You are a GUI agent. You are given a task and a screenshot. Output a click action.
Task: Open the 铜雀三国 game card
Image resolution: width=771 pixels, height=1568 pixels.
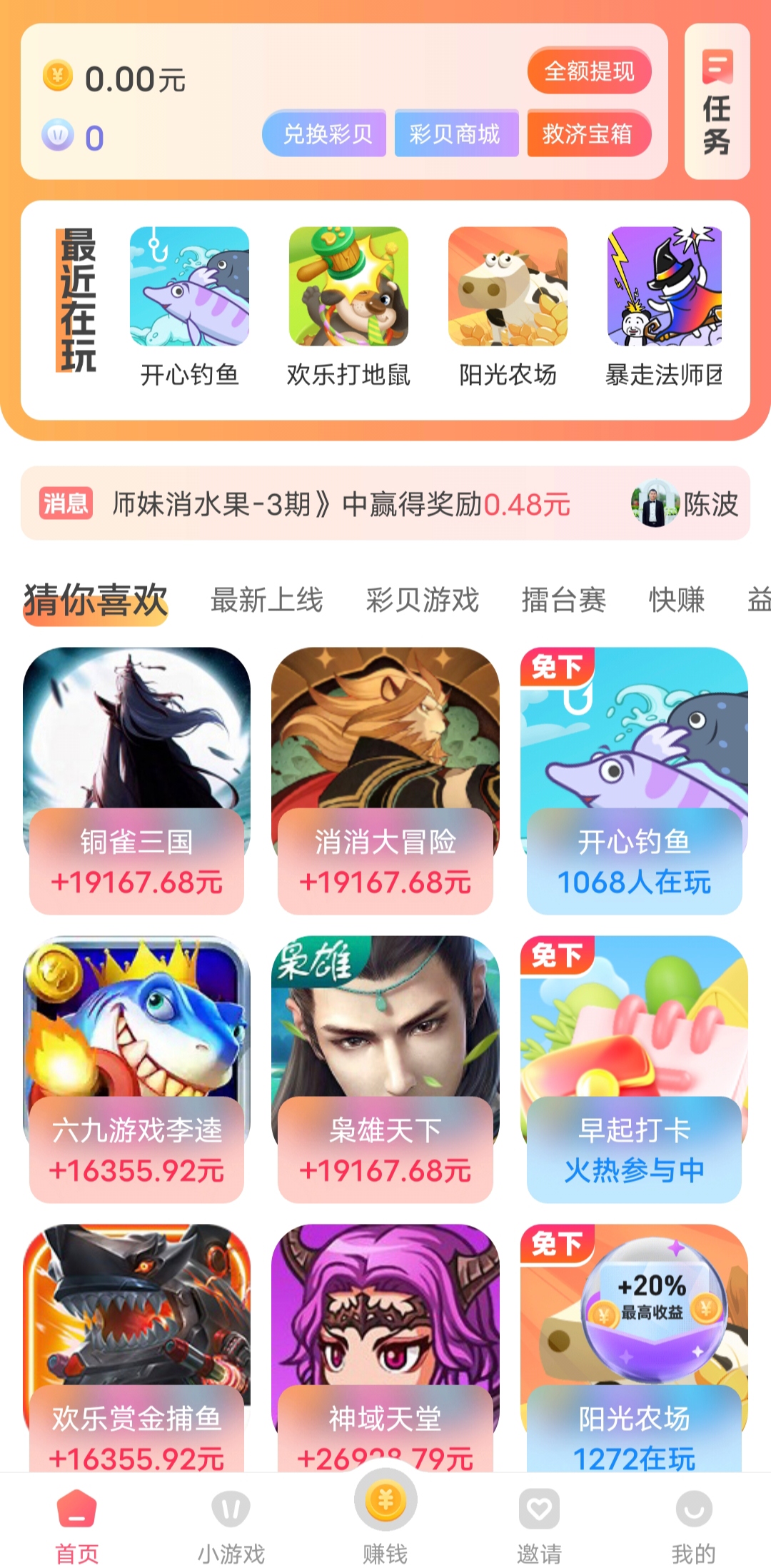tap(136, 781)
